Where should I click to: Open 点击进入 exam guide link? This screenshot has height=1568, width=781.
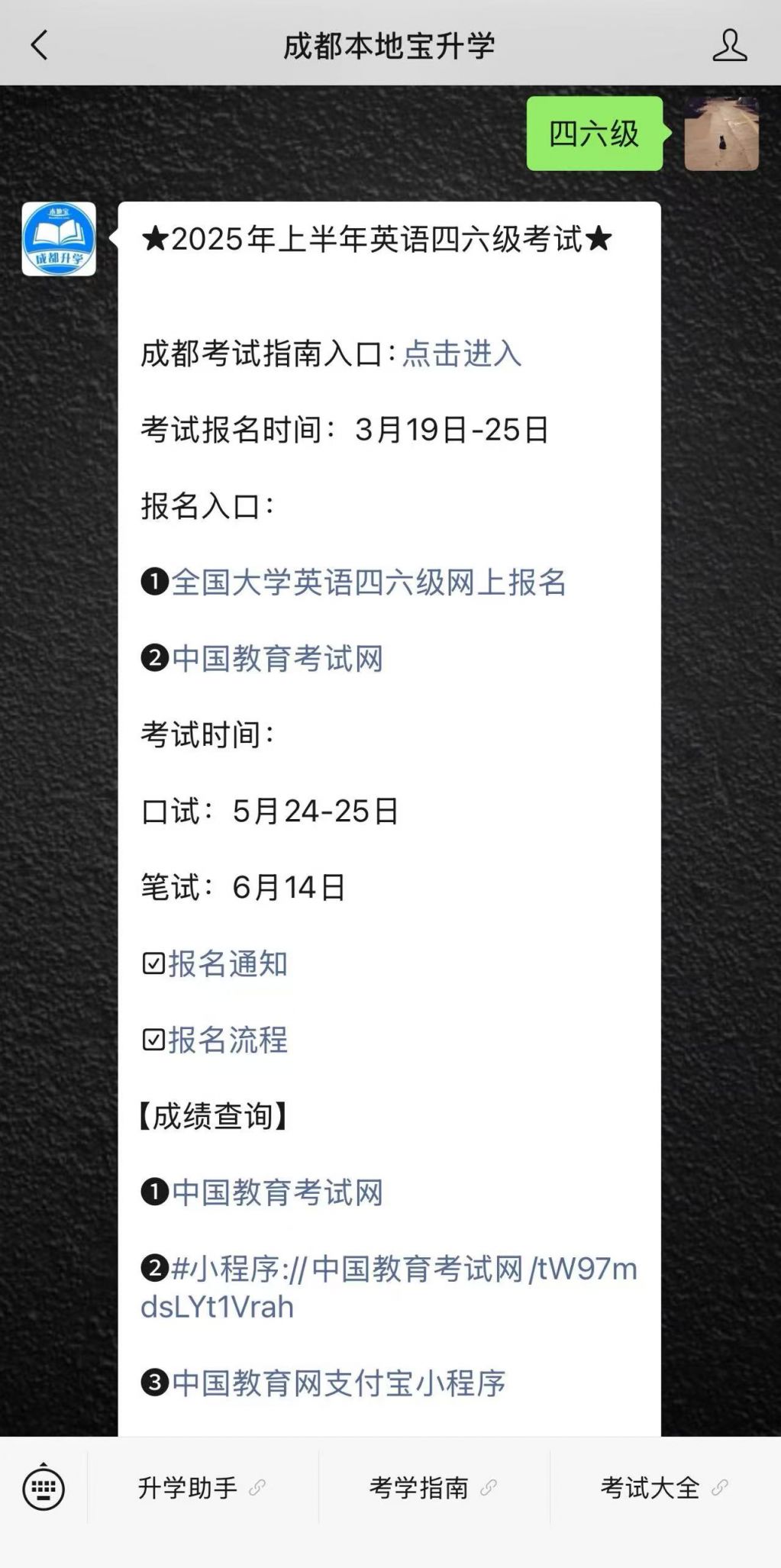[461, 353]
